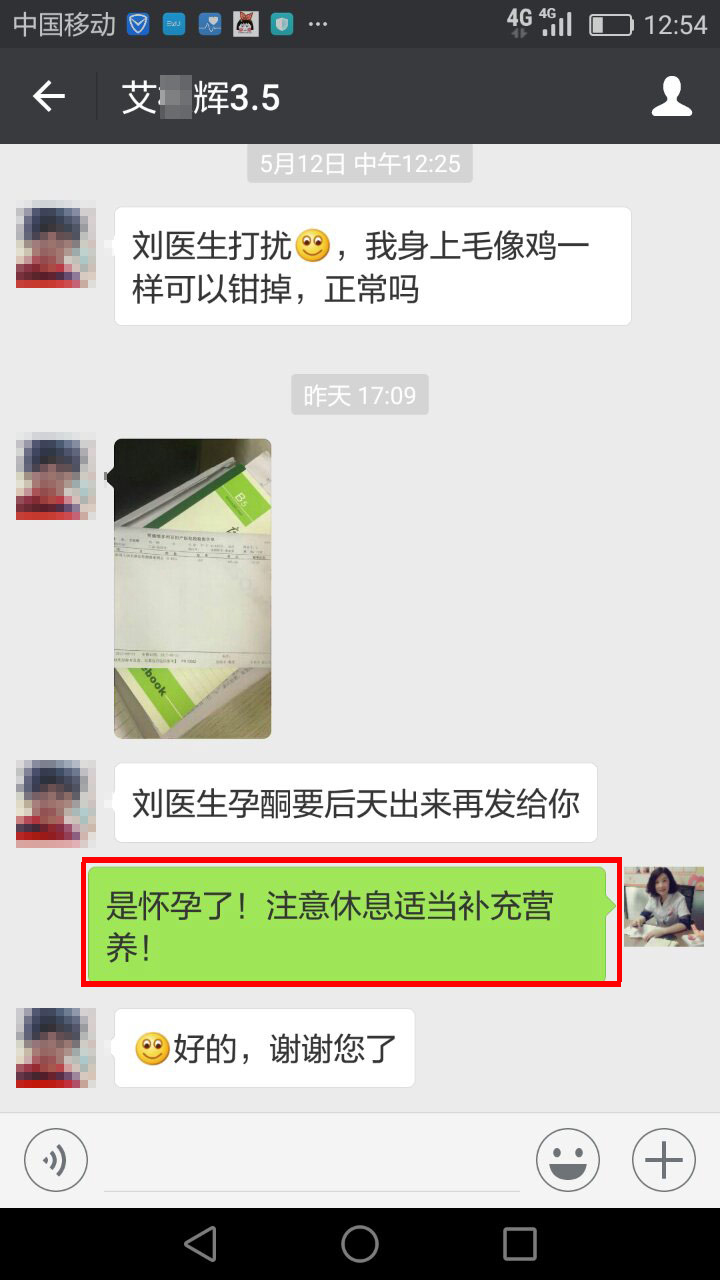This screenshot has height=1280, width=720.
Task: Tap the doctor's avatar beside green message
Action: [x=664, y=907]
